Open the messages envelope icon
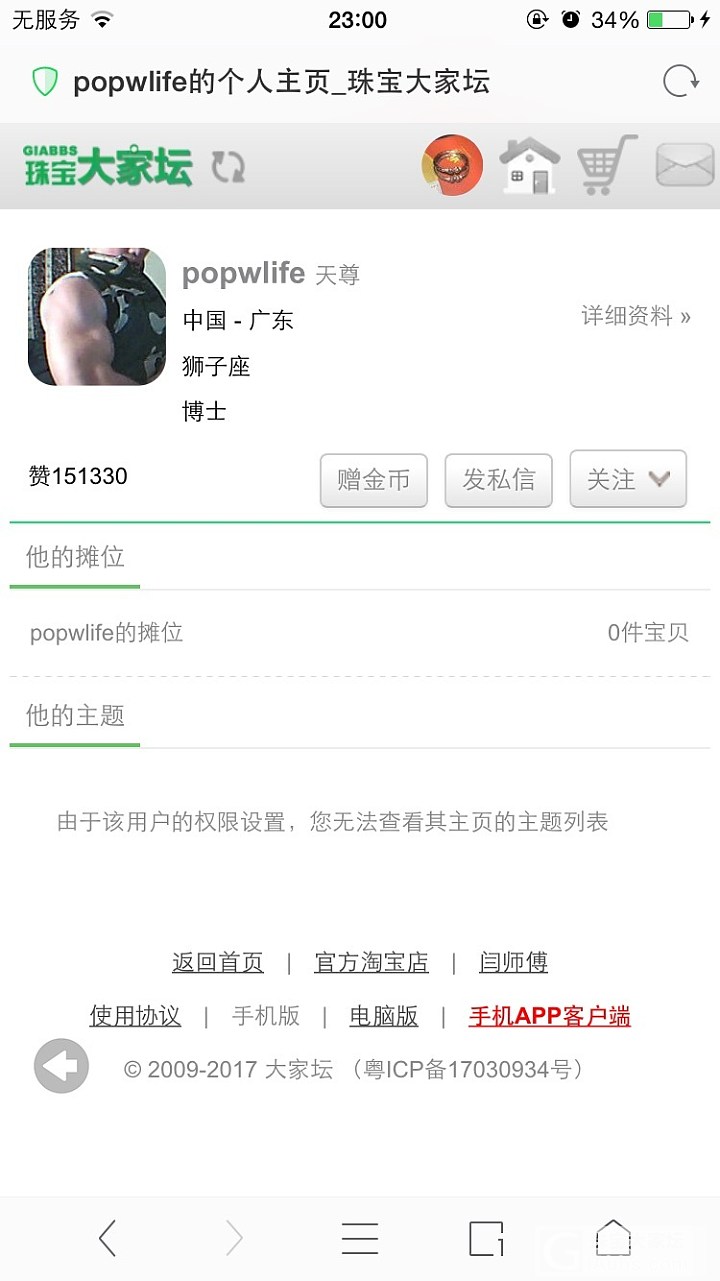720x1281 pixels. pyautogui.click(x=685, y=166)
